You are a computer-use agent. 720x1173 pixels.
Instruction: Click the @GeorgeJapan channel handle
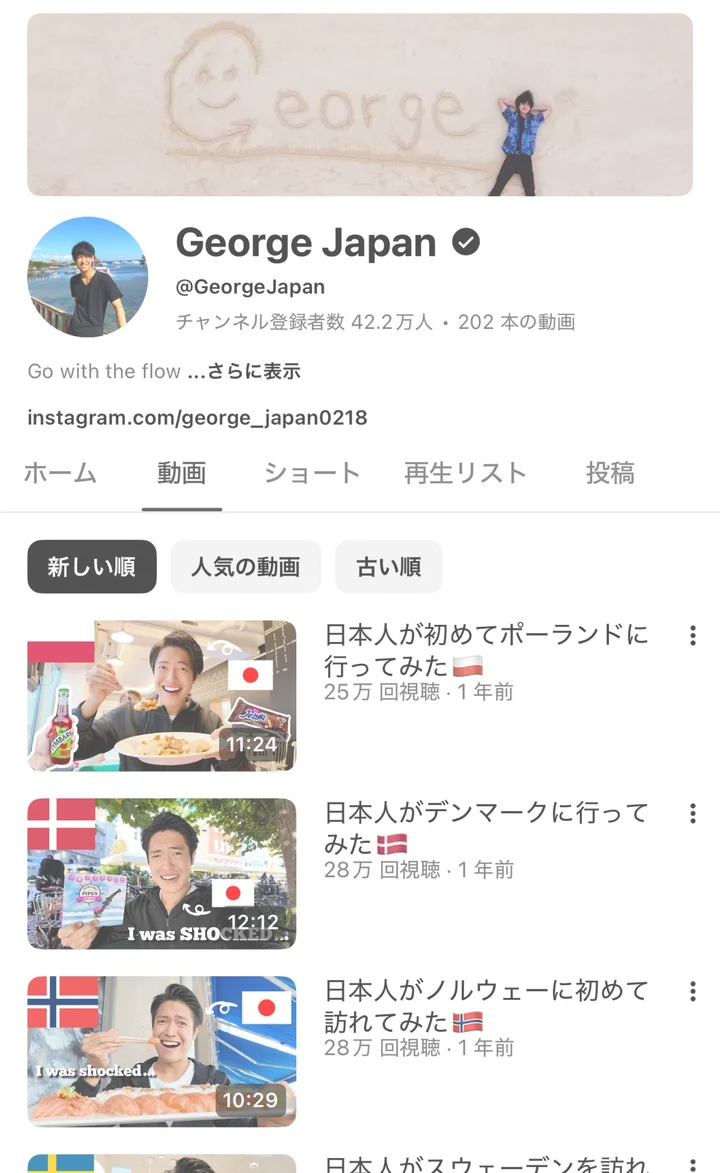point(249,286)
